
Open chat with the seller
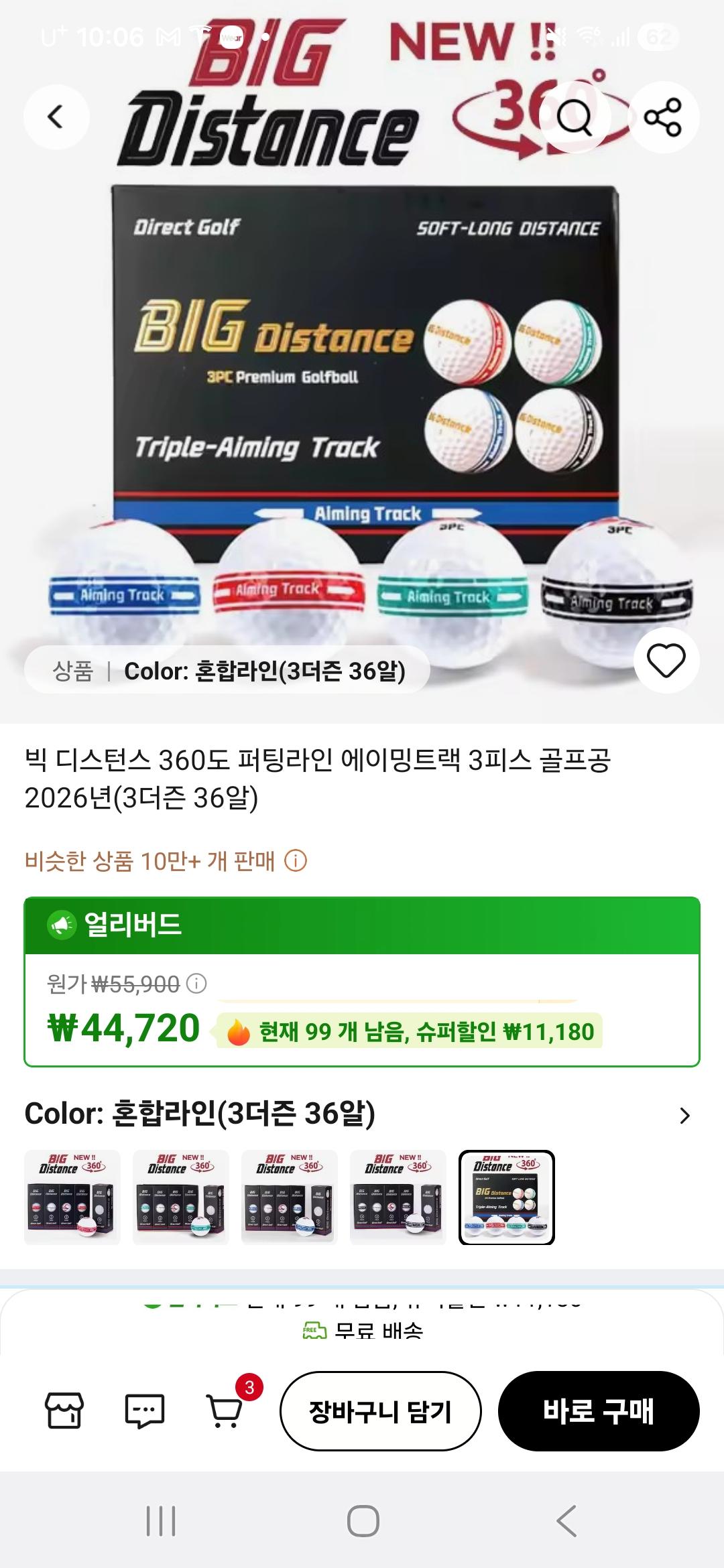click(x=145, y=1411)
